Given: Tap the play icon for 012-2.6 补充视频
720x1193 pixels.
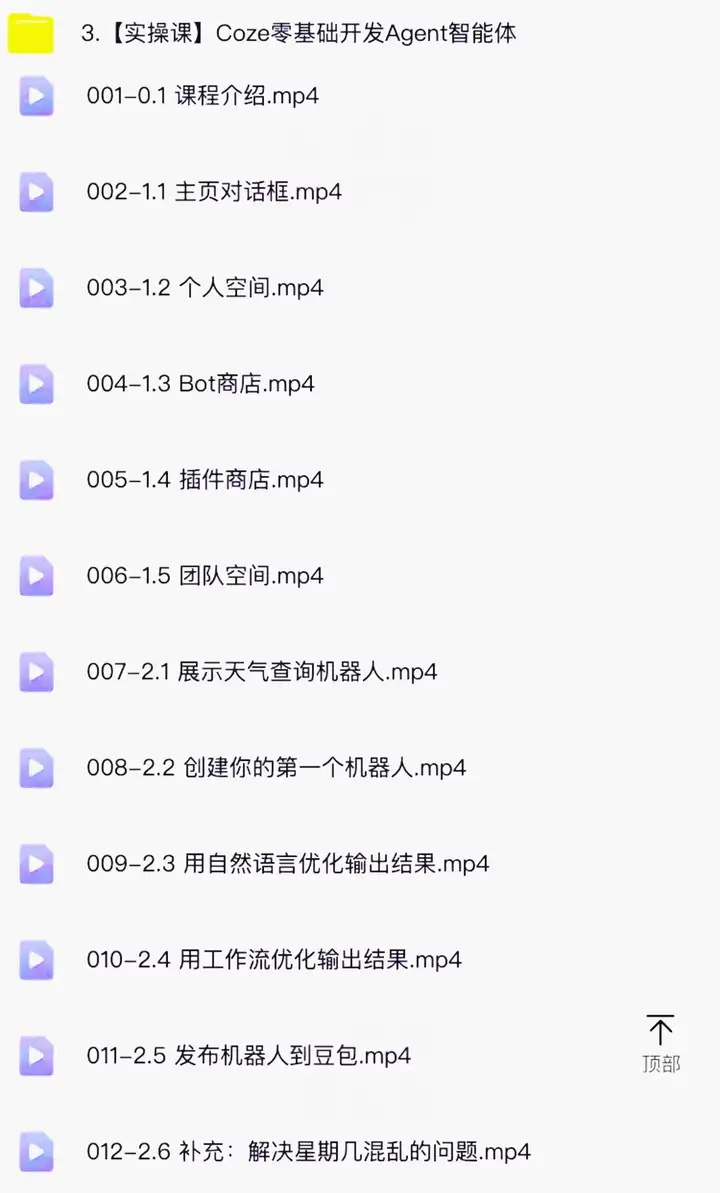Looking at the screenshot, I should (x=36, y=1150).
